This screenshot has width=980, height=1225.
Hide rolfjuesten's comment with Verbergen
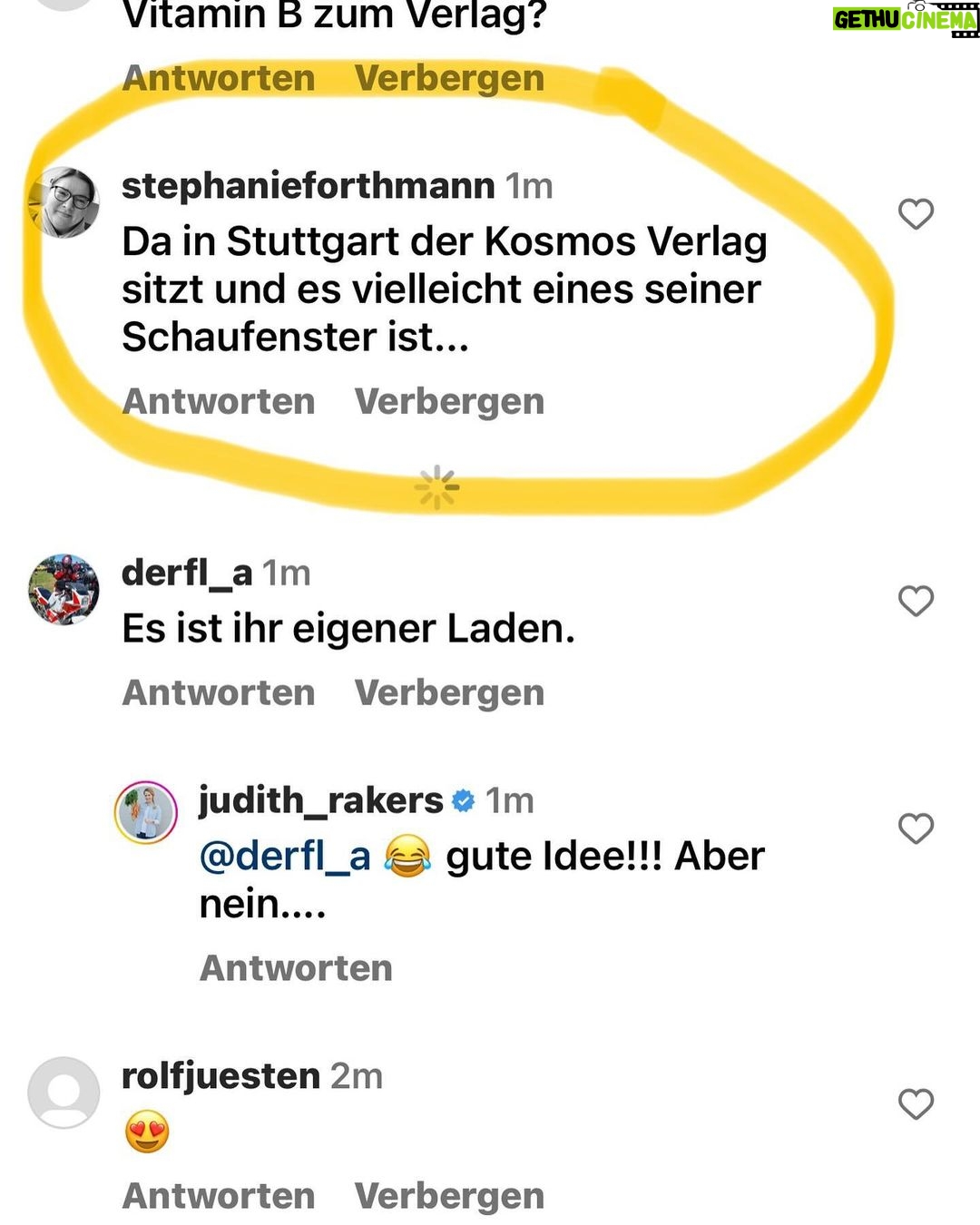[449, 1196]
